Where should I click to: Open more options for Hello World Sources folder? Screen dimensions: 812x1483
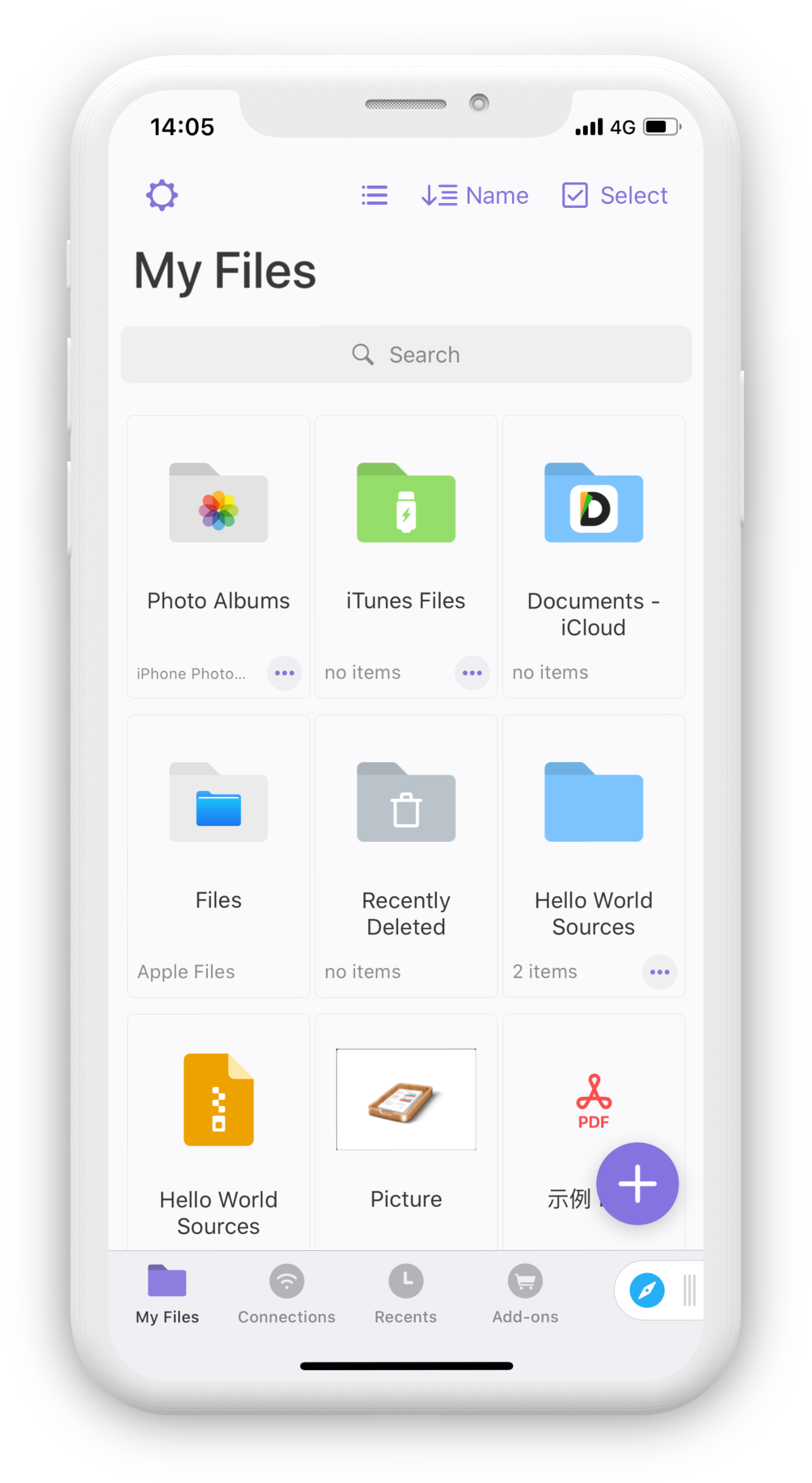click(659, 972)
